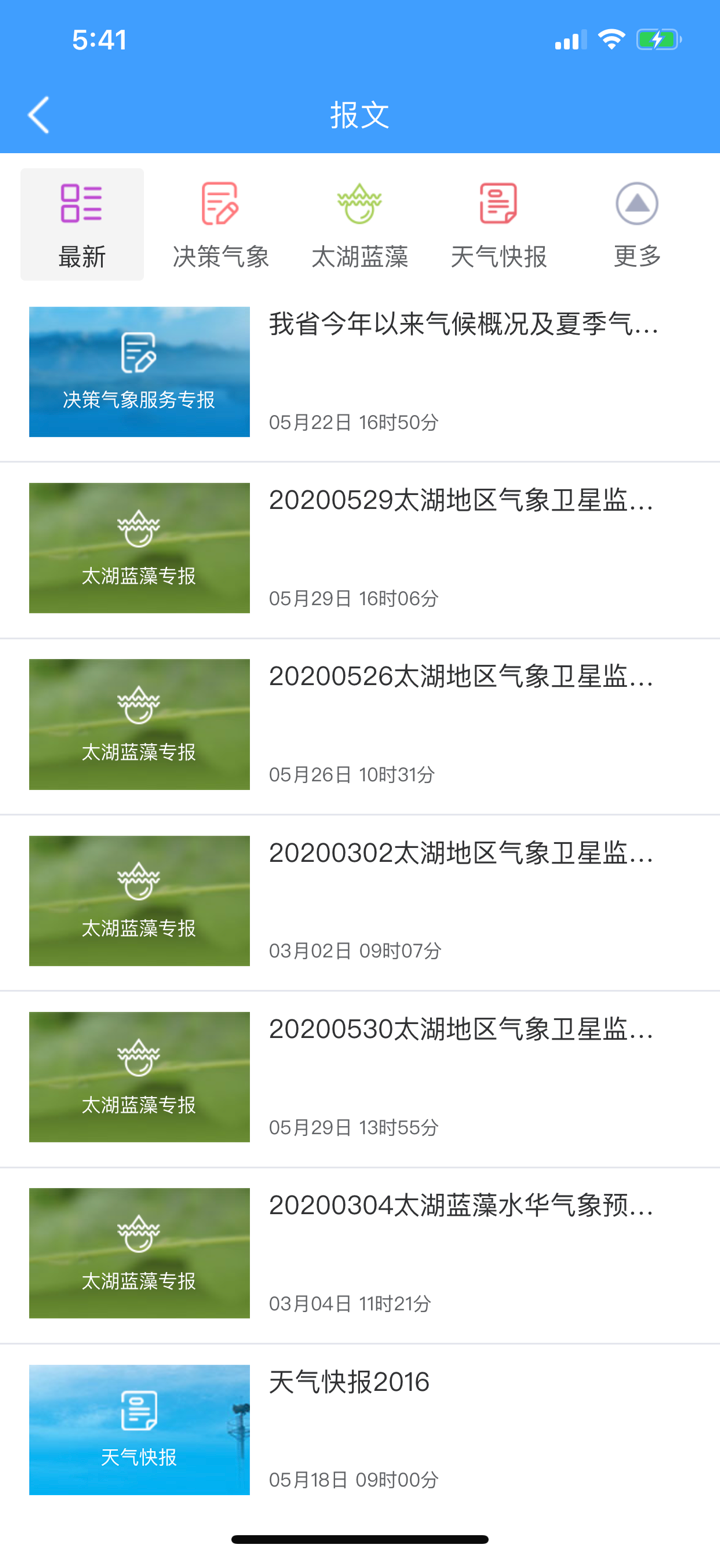The height and width of the screenshot is (1558, 720).
Task: Tap the back arrow in the header
Action: (x=38, y=115)
